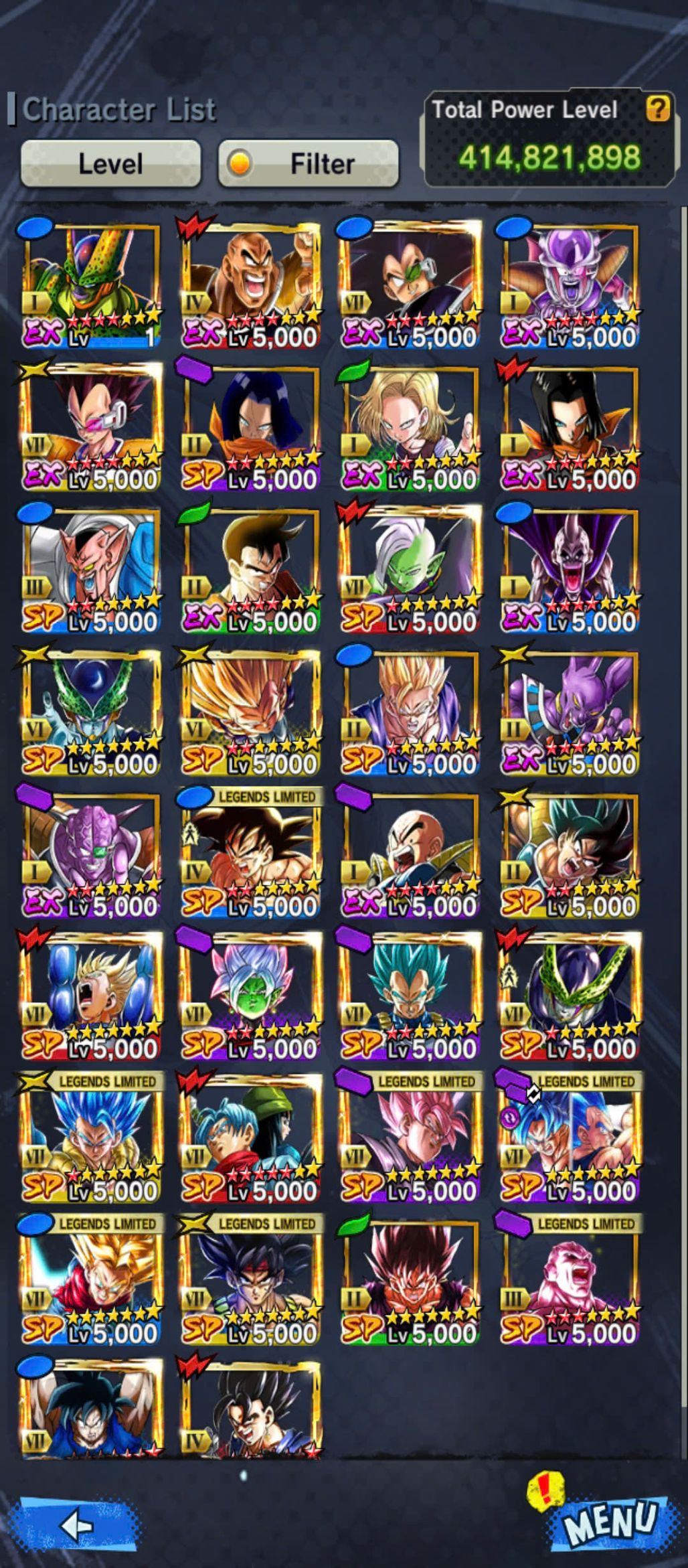
Task: Open blonde Android 18 EX card
Action: coord(410,427)
